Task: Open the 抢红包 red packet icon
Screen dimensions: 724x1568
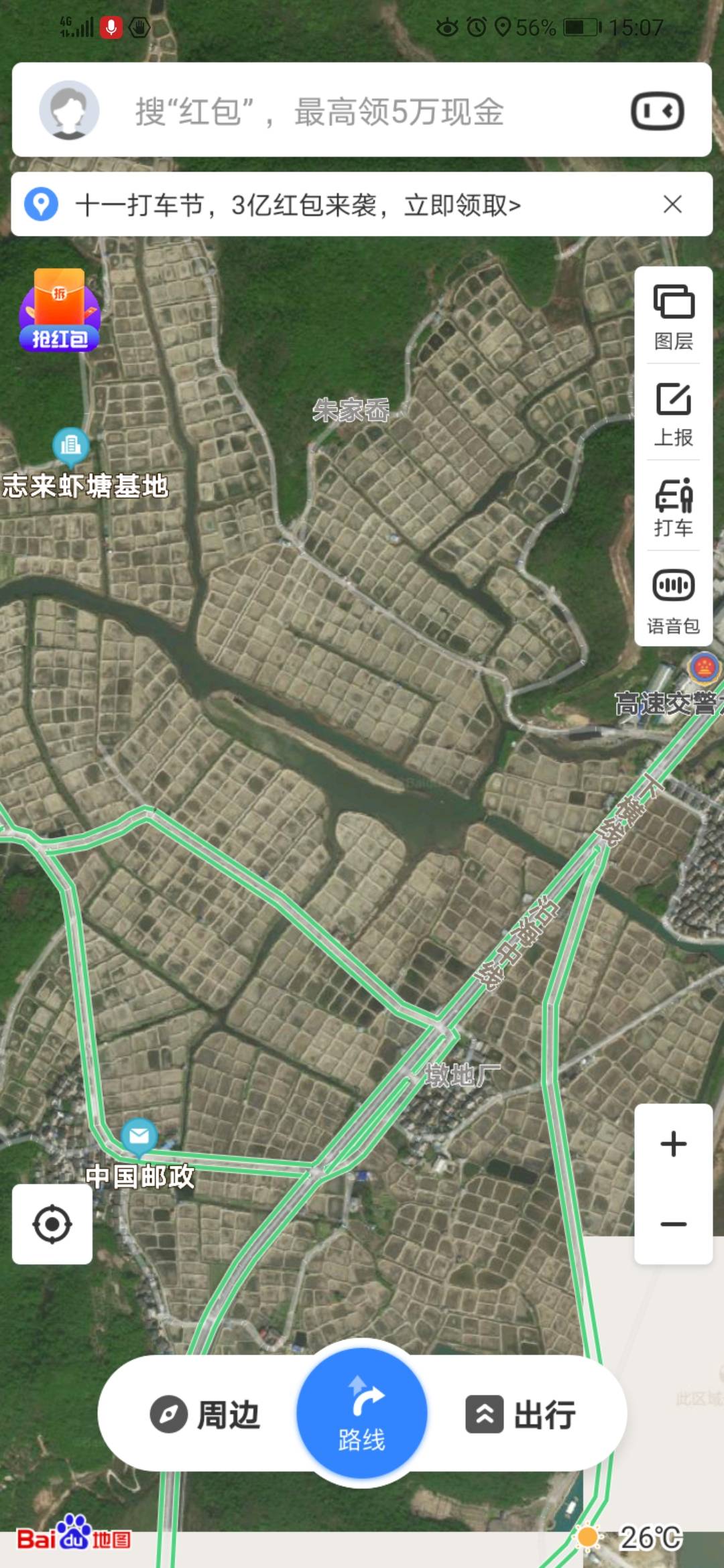Action: coord(60,310)
